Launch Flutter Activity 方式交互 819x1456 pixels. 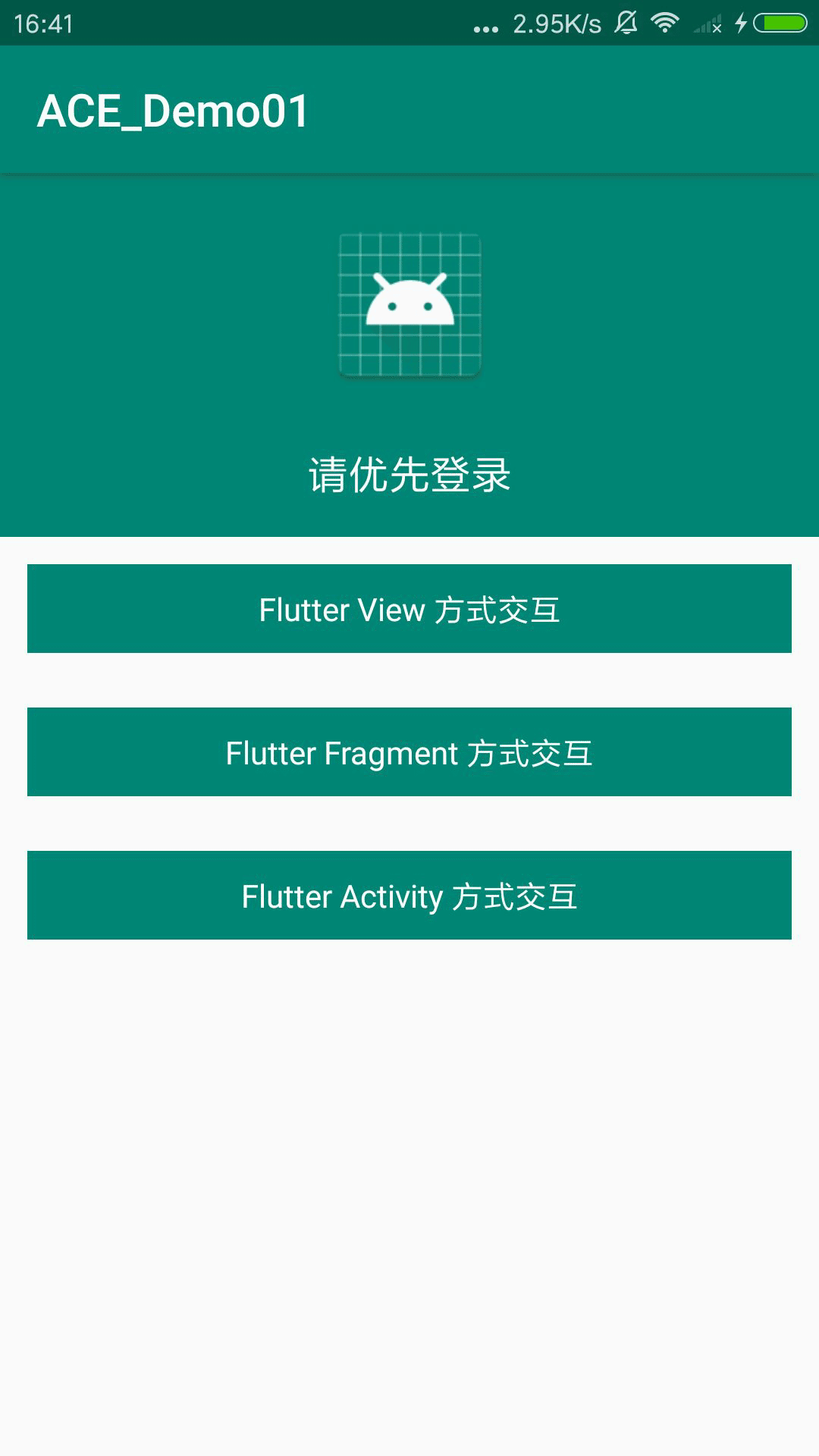click(x=409, y=895)
